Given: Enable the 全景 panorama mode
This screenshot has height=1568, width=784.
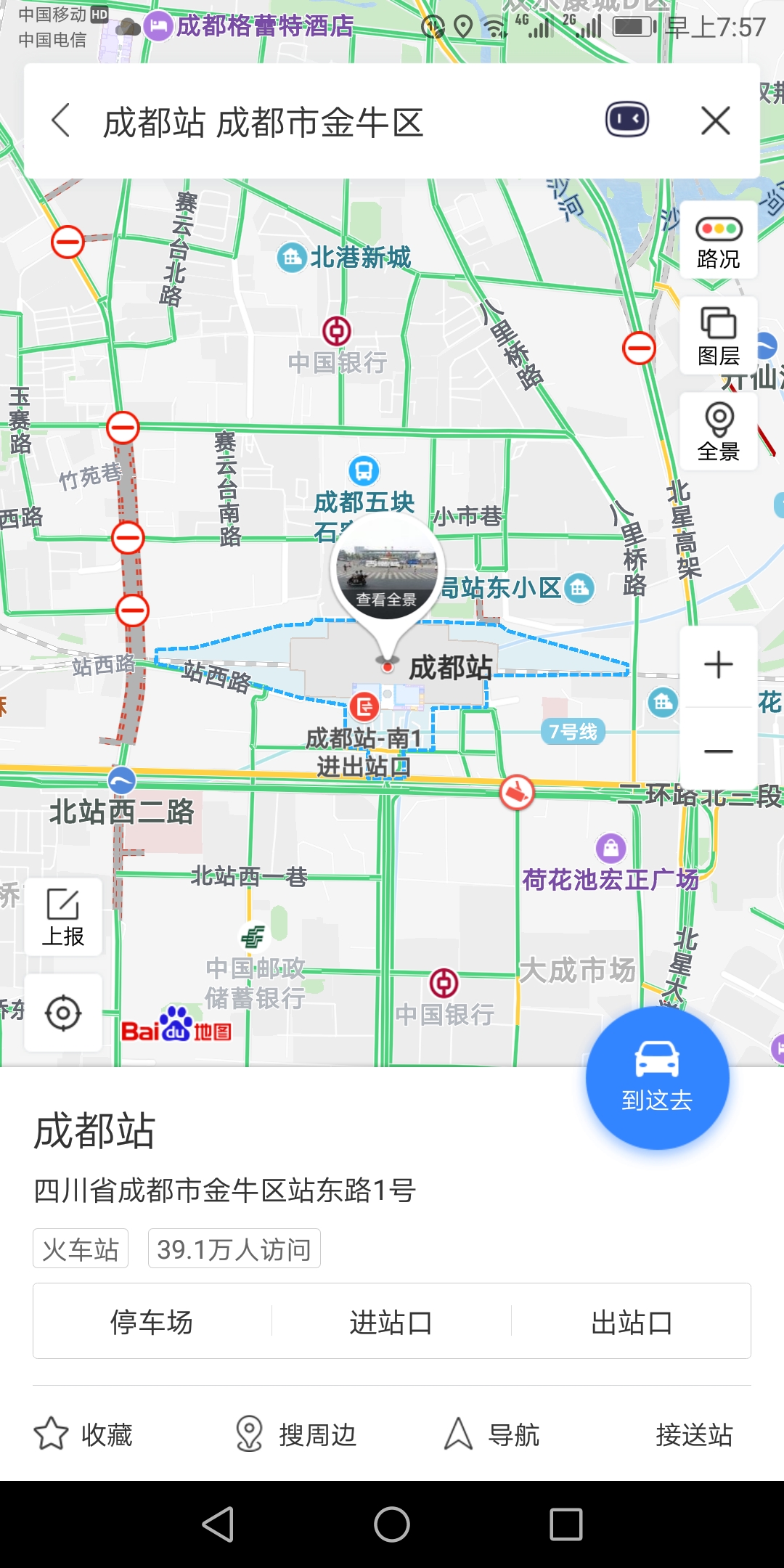Looking at the screenshot, I should pos(718,432).
